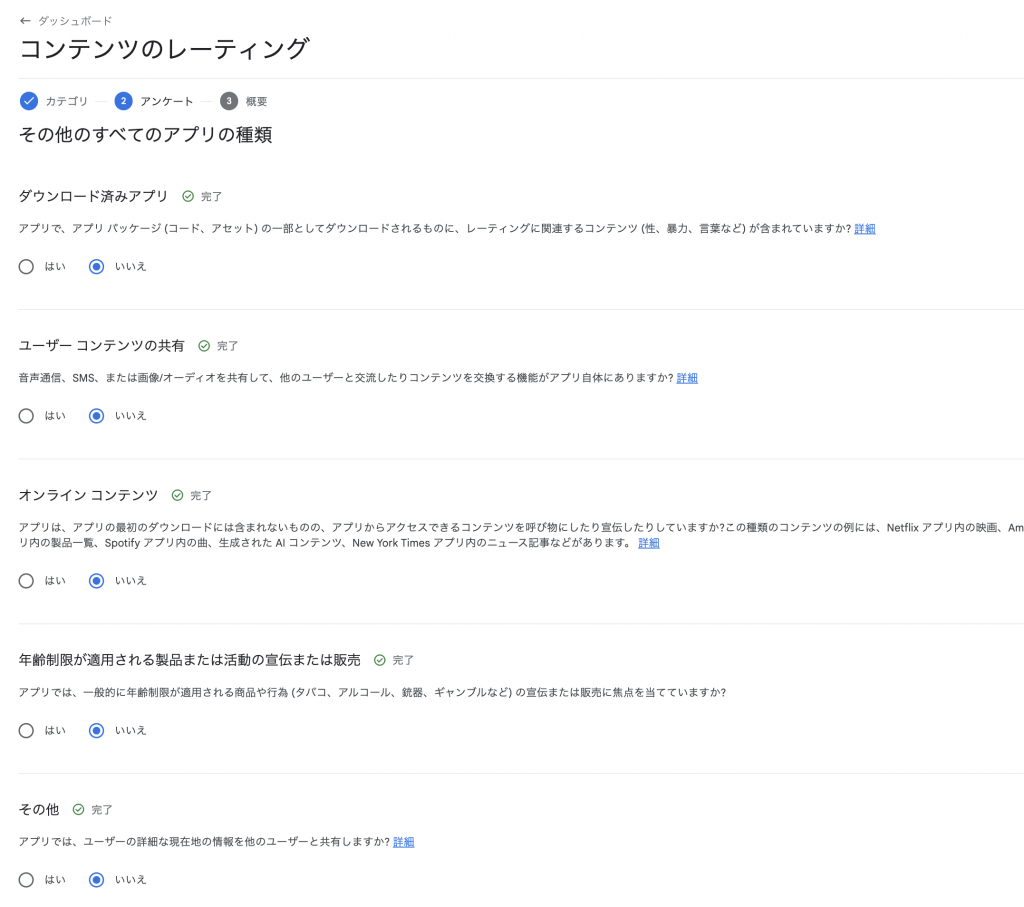Choose いいえ for ユーザー コンテンツの共有
The width and height of the screenshot is (1024, 907).
tap(97, 416)
